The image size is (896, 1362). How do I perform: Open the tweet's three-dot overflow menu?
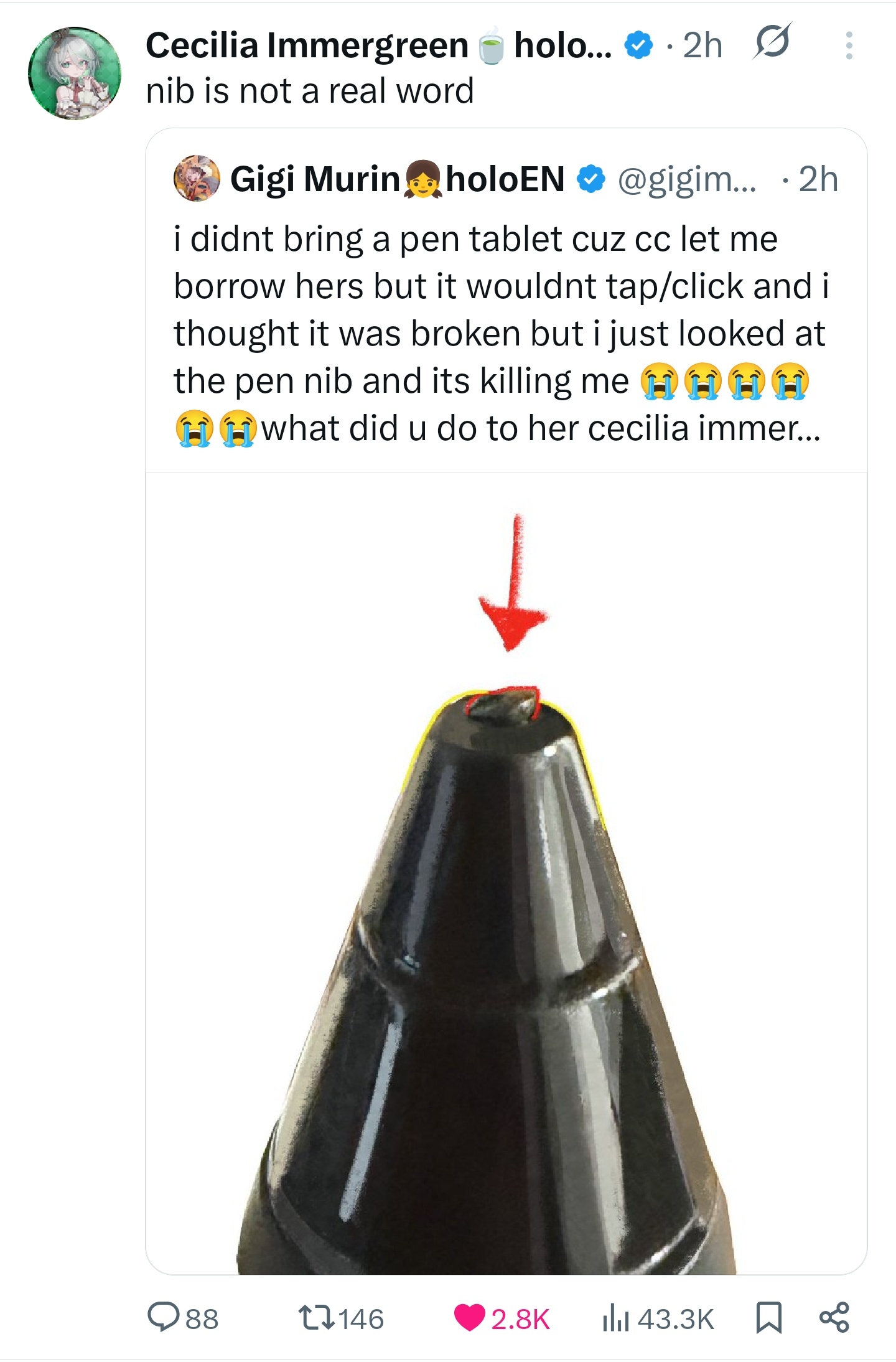point(849,45)
